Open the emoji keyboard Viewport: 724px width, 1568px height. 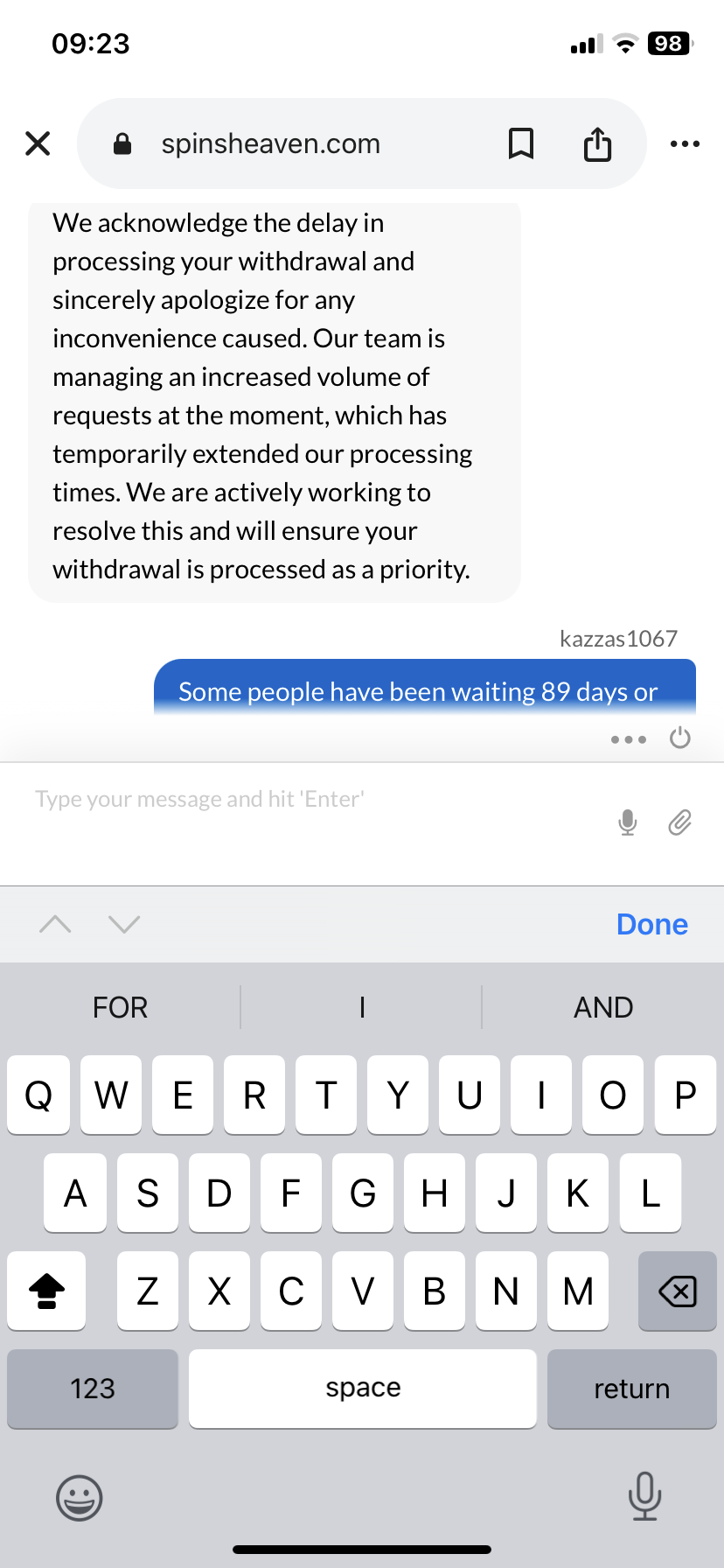(80, 1498)
